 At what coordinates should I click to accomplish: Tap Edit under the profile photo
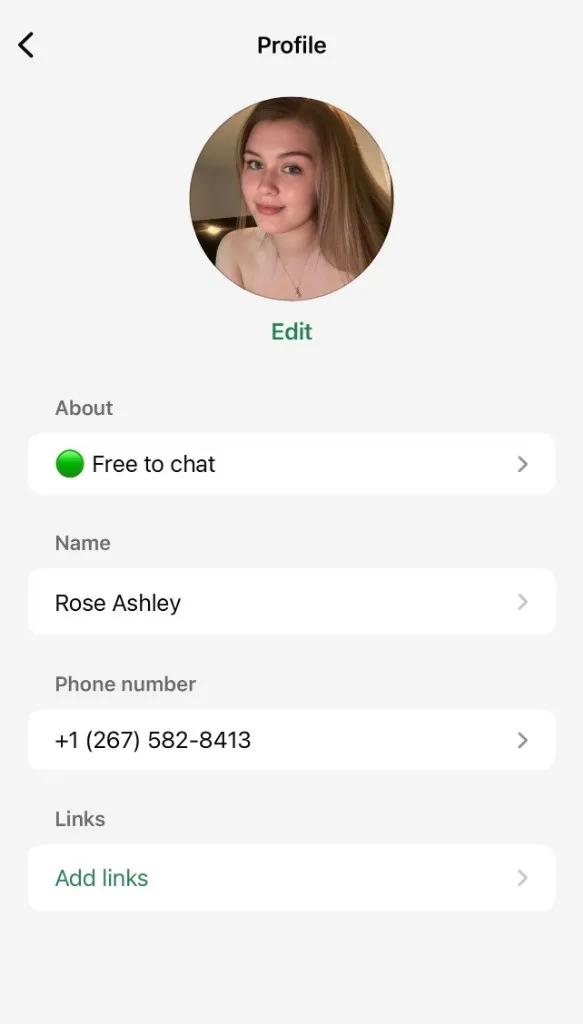(x=292, y=332)
